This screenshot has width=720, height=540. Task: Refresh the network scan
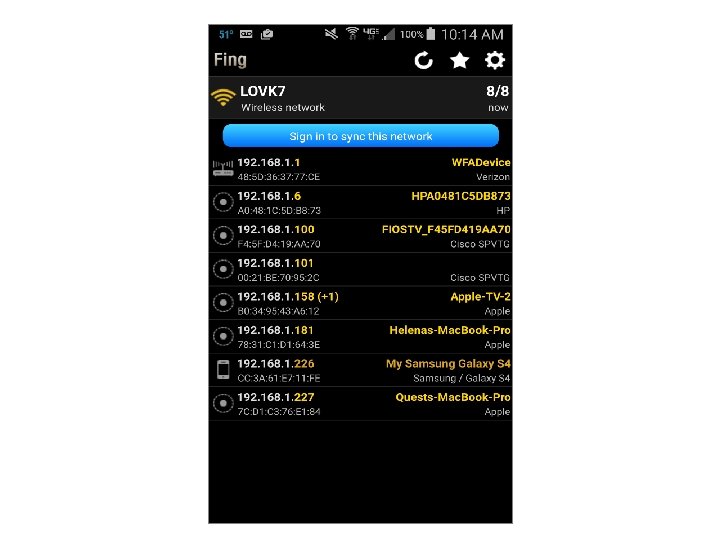point(423,60)
